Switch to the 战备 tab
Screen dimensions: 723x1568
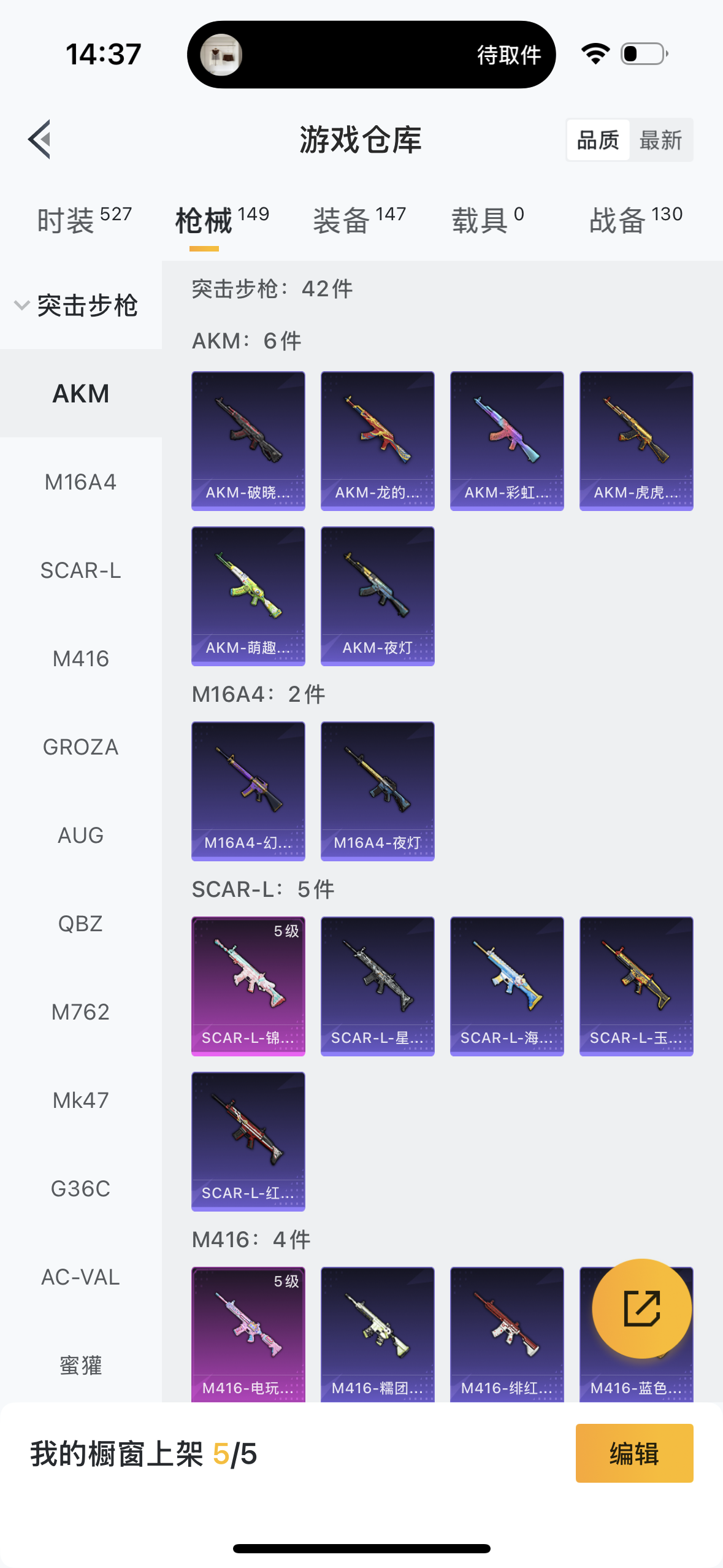635,220
